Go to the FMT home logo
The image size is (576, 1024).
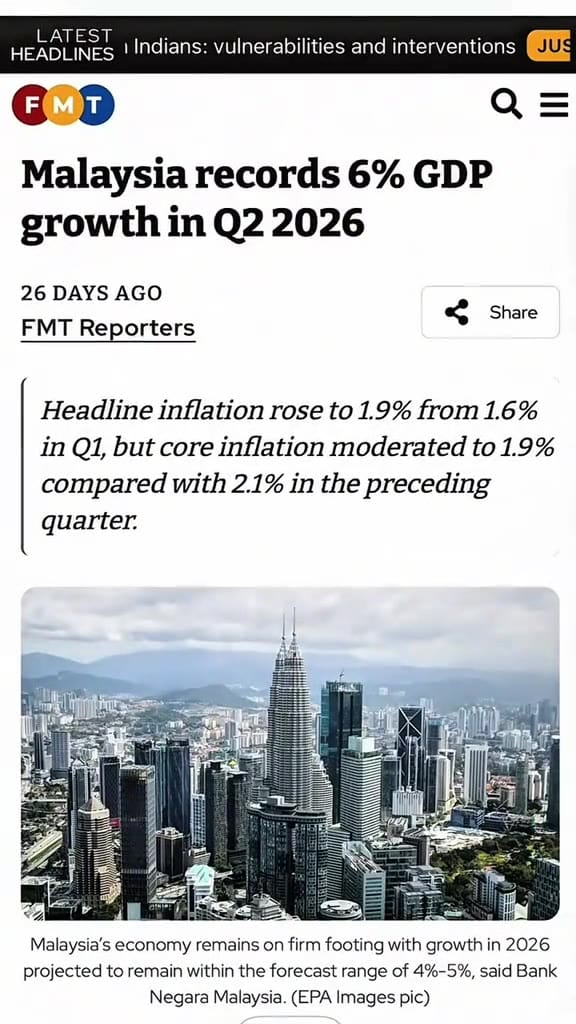point(63,104)
